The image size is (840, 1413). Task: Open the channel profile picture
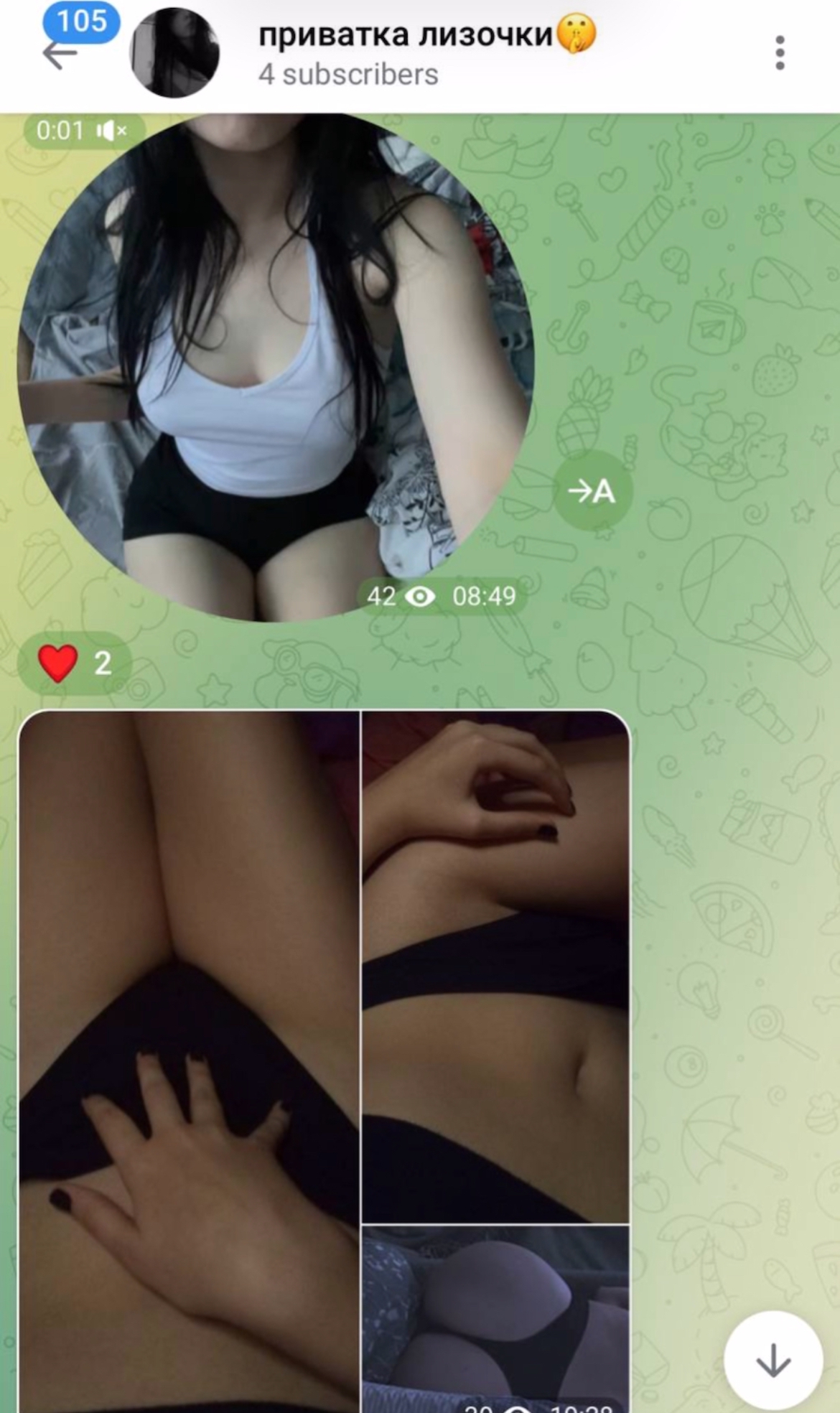174,52
